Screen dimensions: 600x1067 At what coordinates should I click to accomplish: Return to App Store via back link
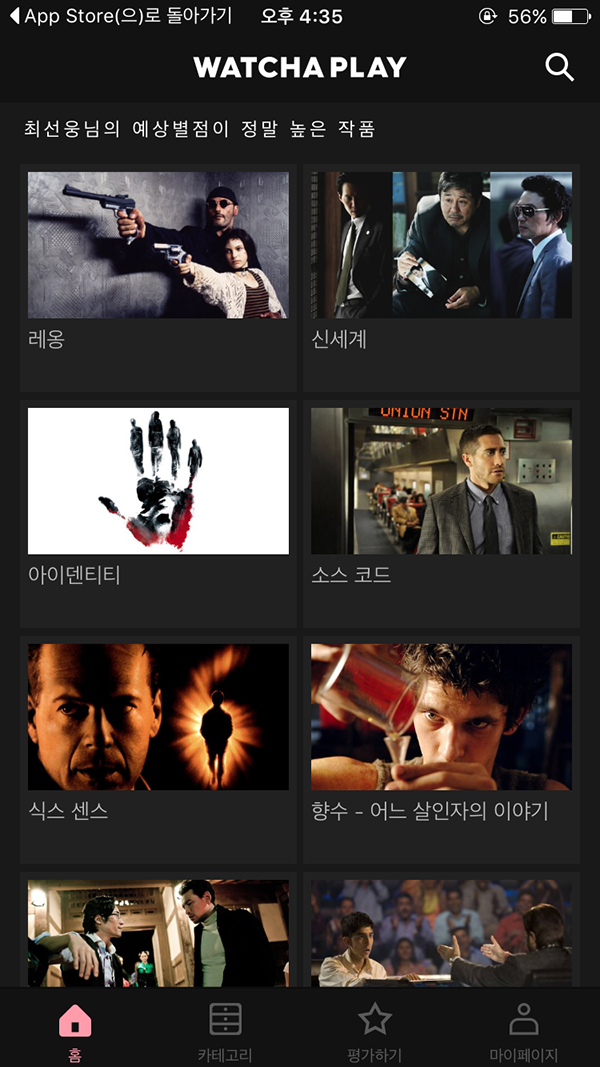(x=120, y=16)
